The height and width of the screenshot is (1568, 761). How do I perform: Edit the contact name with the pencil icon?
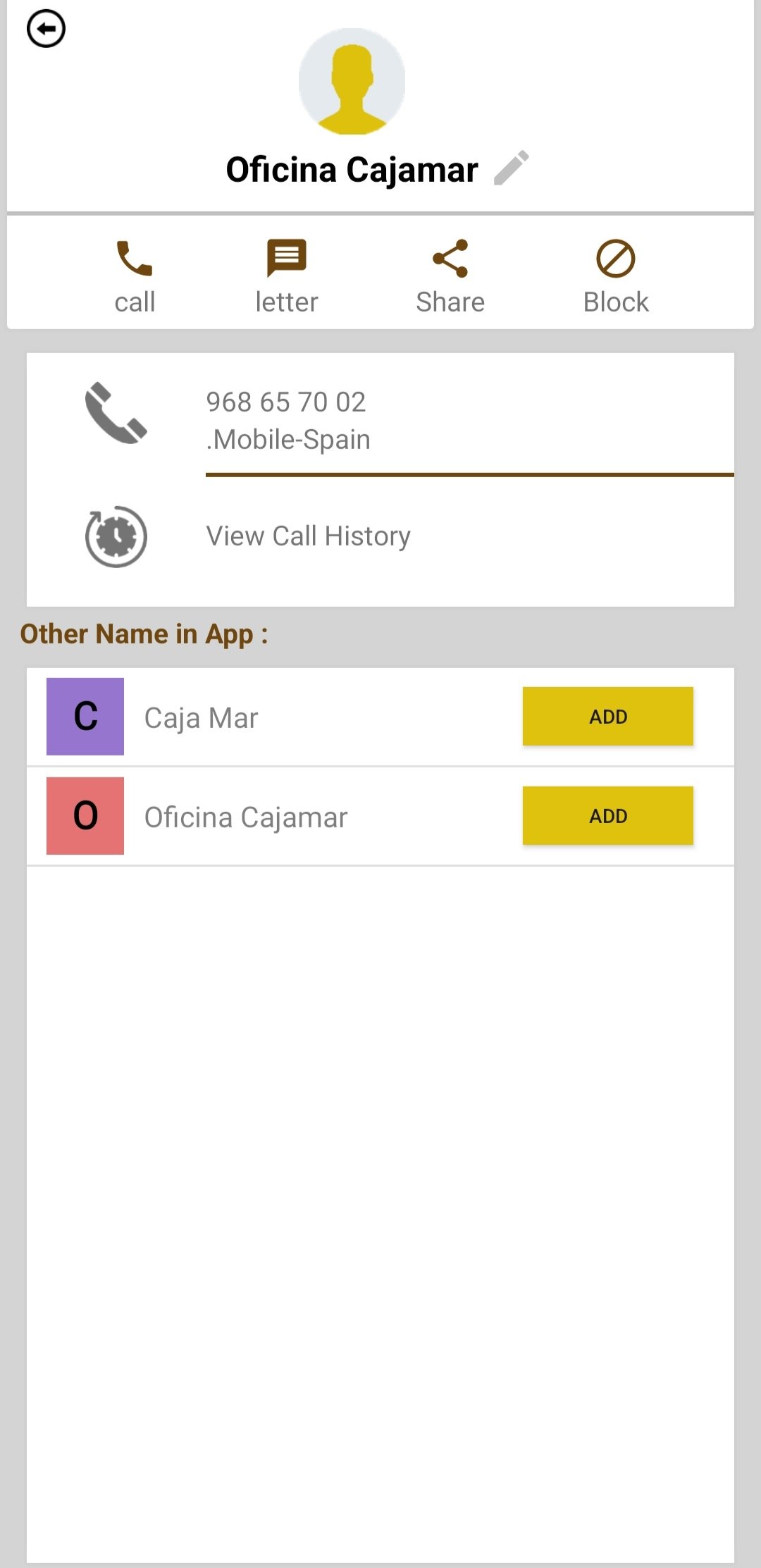pos(512,168)
